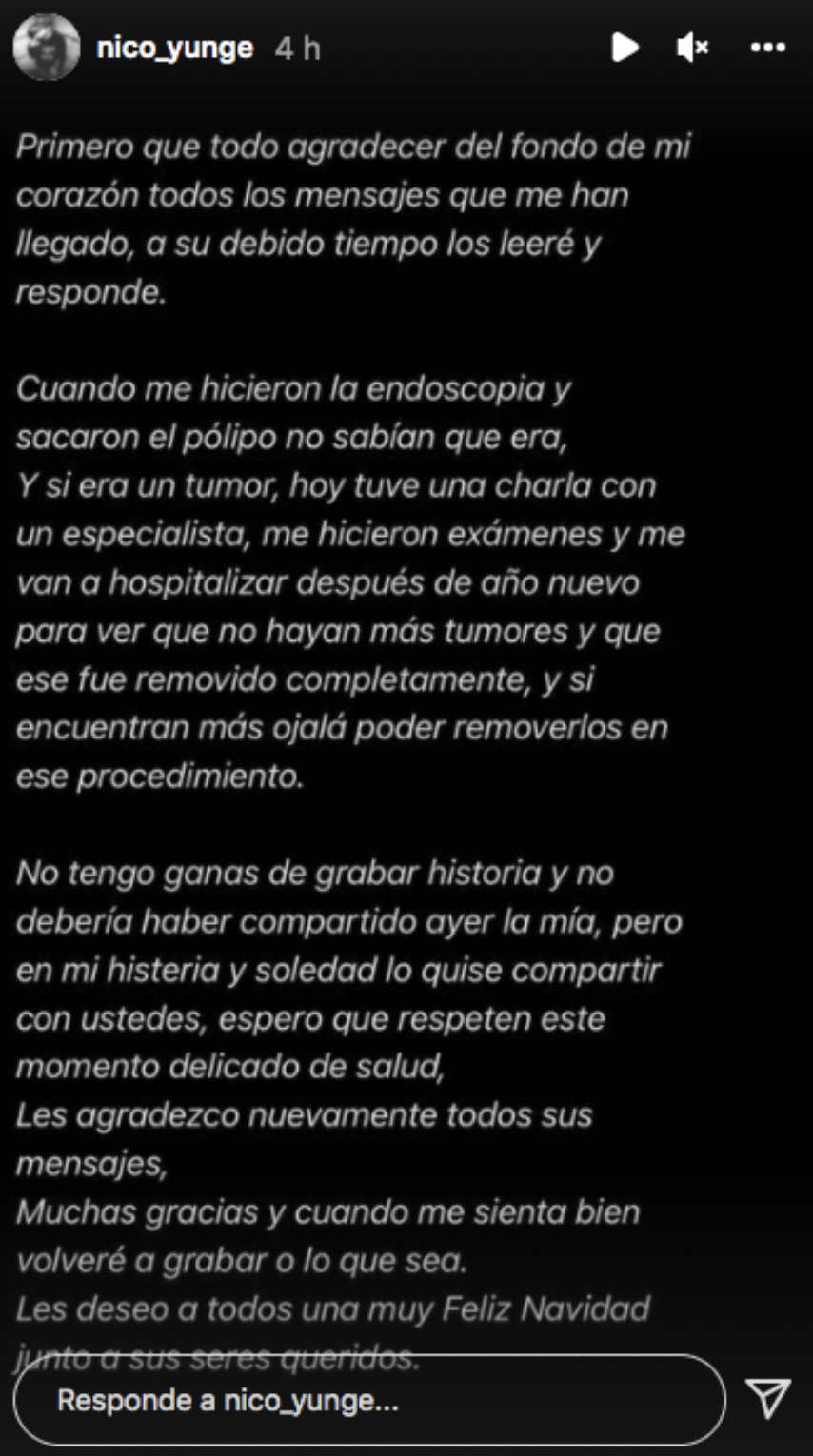Share the story via the paper plane icon

pyautogui.click(x=768, y=1398)
